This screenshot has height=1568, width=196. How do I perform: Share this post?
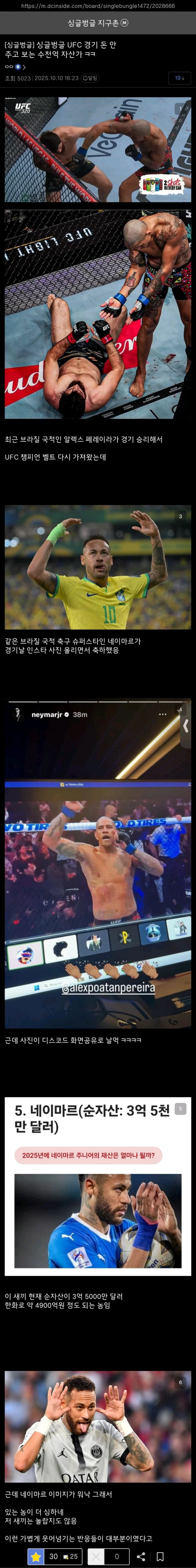pyautogui.click(x=141, y=1556)
